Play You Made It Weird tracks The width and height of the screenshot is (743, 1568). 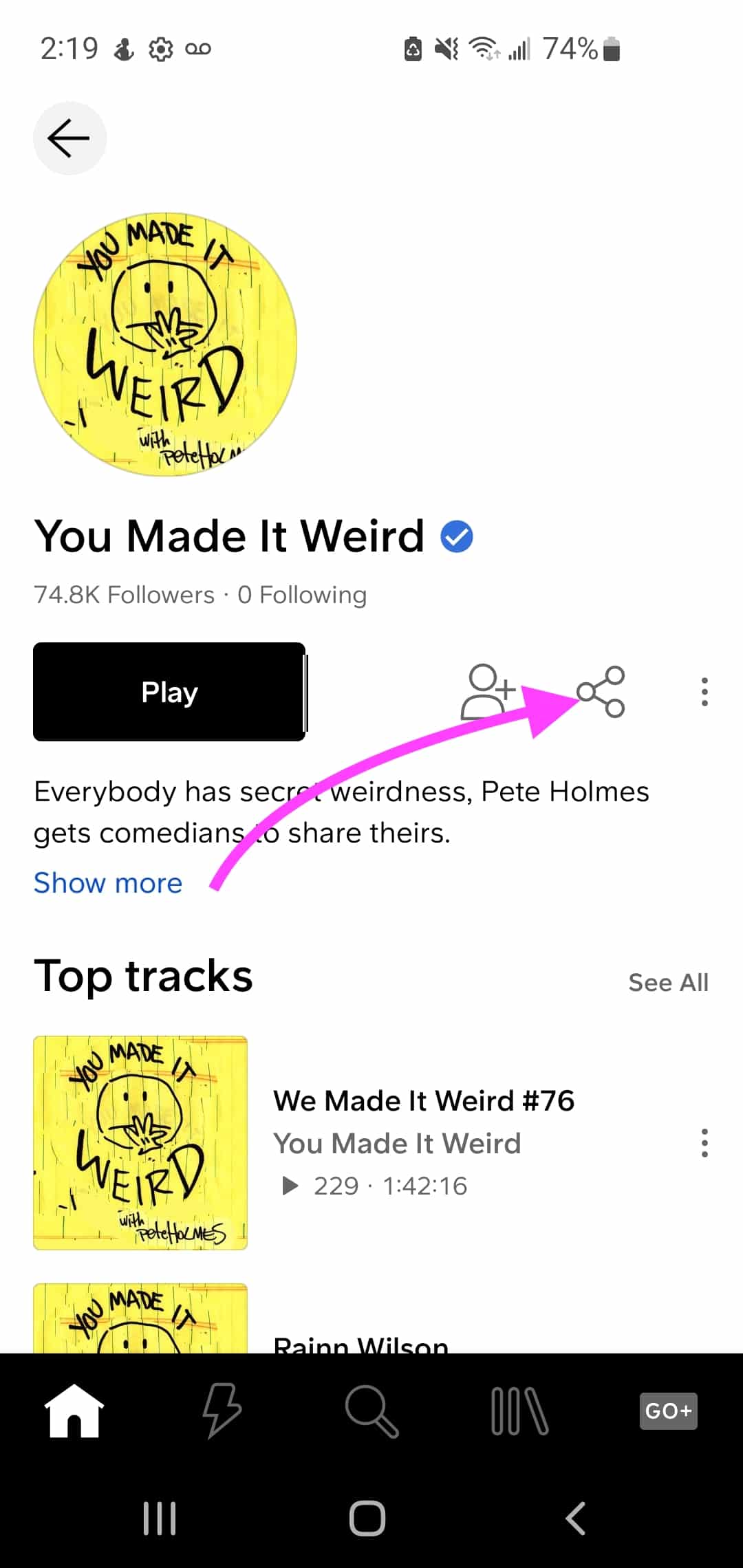point(169,692)
